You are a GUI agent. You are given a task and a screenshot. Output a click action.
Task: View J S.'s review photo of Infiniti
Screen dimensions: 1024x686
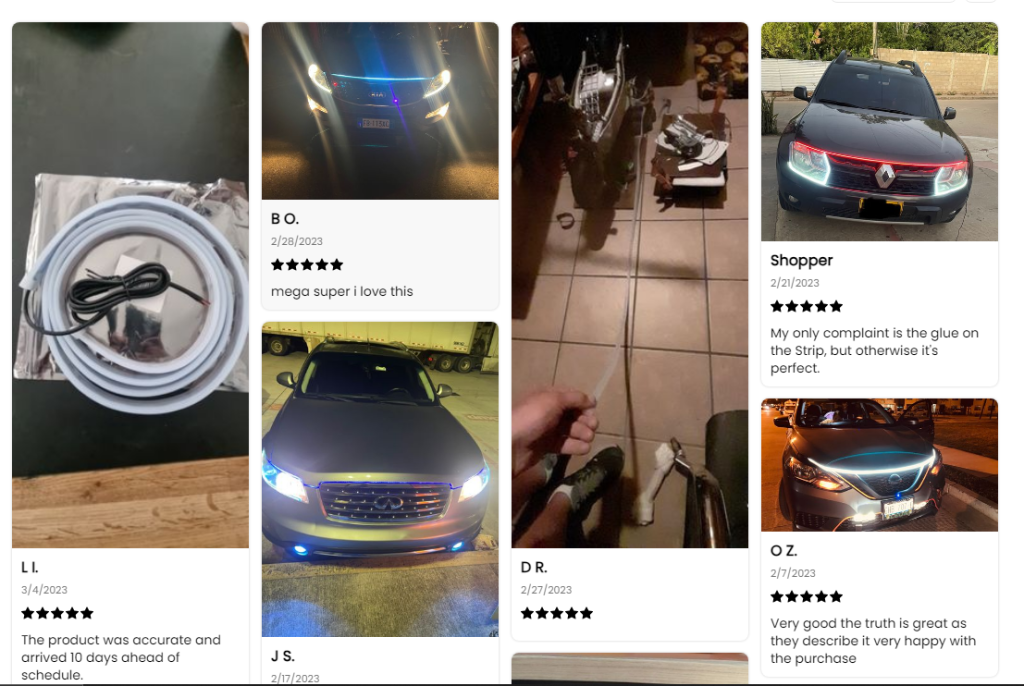380,478
